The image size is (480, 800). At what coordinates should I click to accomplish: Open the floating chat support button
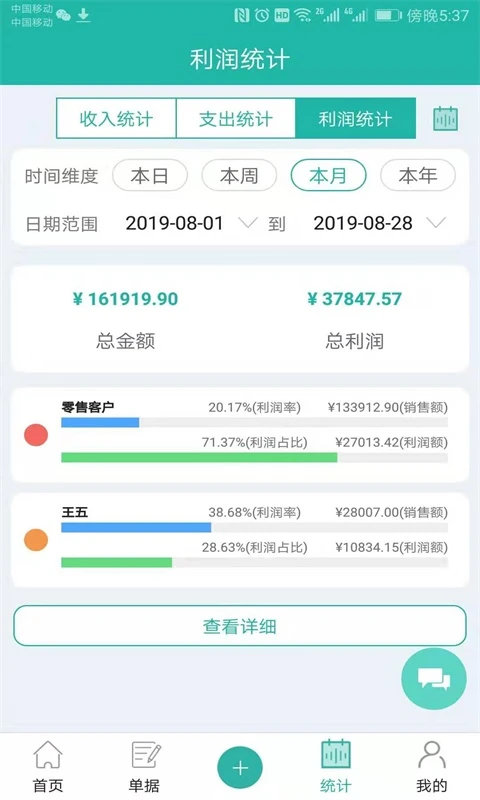pyautogui.click(x=434, y=679)
